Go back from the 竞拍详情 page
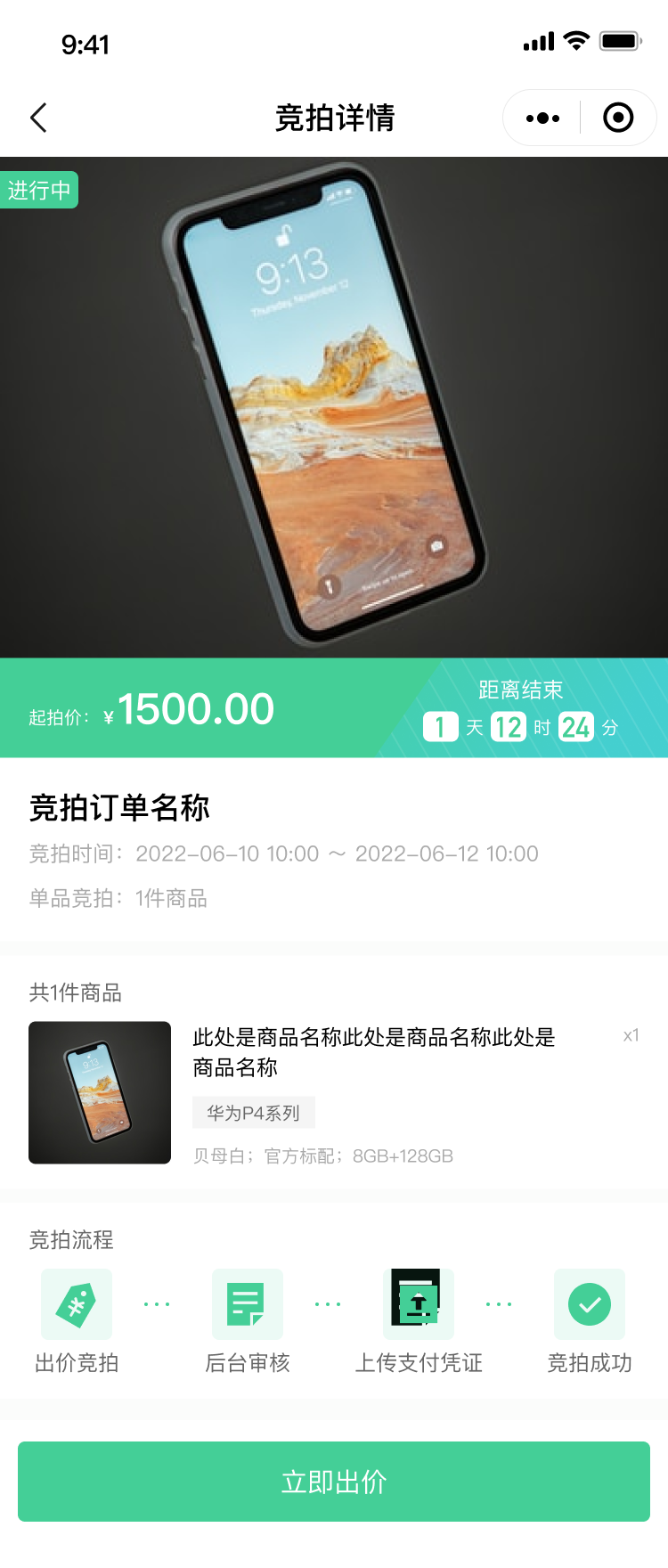Image resolution: width=668 pixels, height=1568 pixels. (x=38, y=118)
